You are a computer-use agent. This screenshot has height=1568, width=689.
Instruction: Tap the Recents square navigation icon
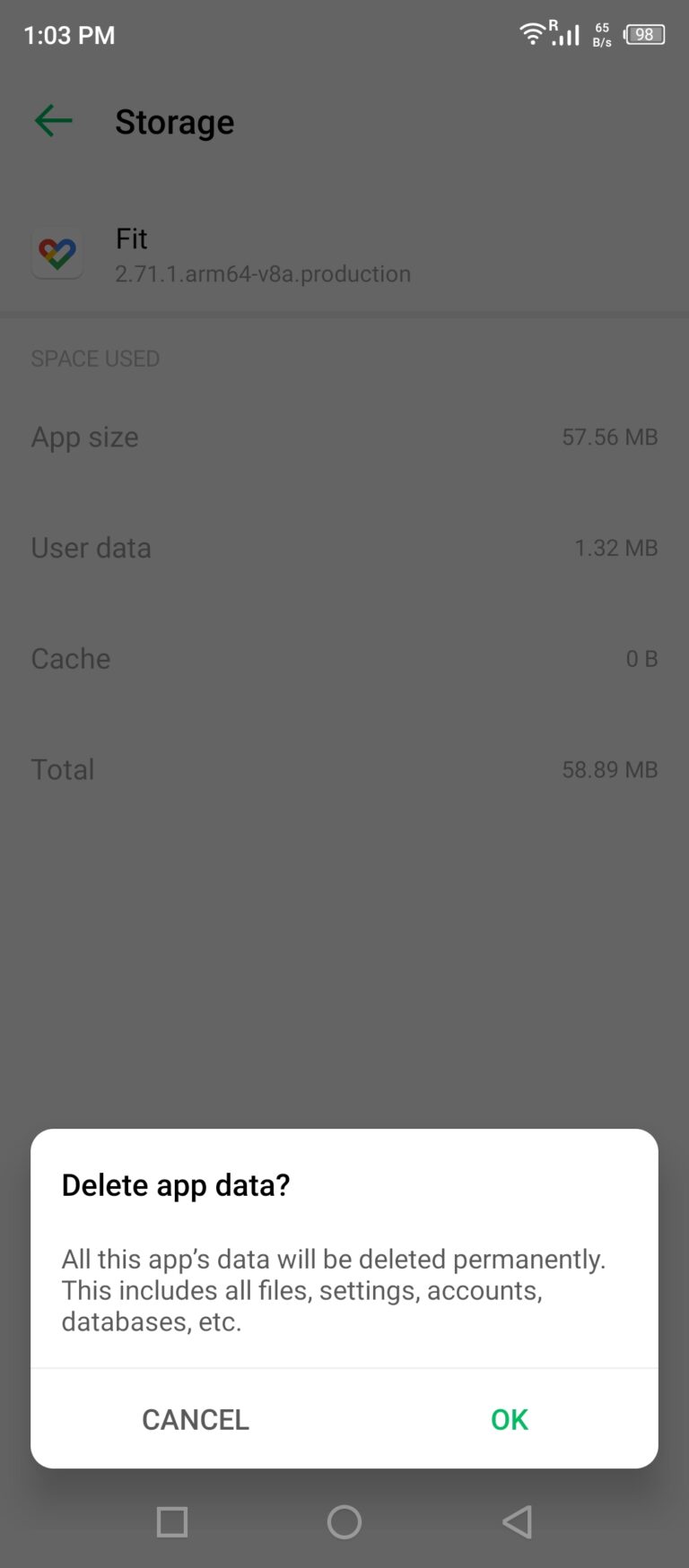[172, 1521]
